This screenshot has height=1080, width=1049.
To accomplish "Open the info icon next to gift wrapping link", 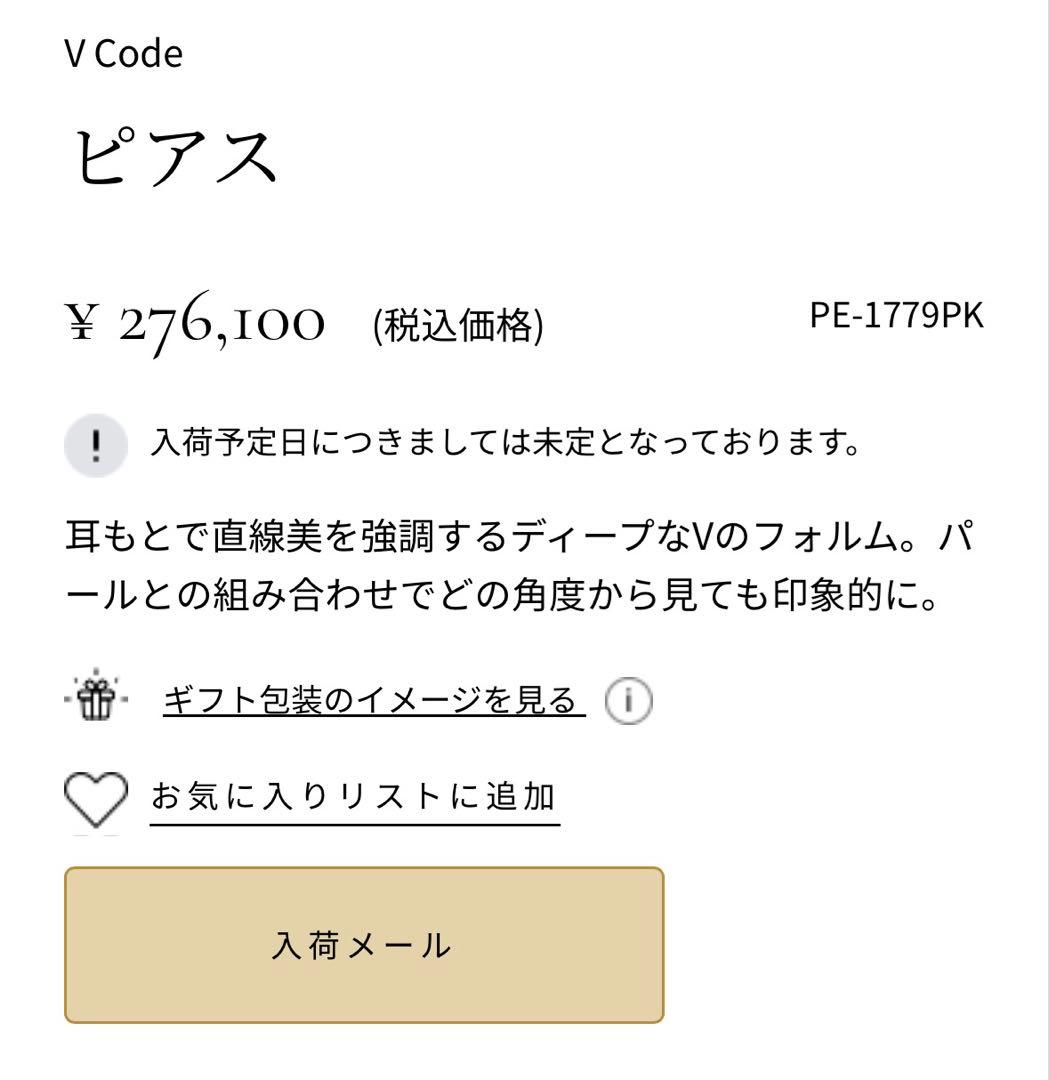I will pos(627,703).
